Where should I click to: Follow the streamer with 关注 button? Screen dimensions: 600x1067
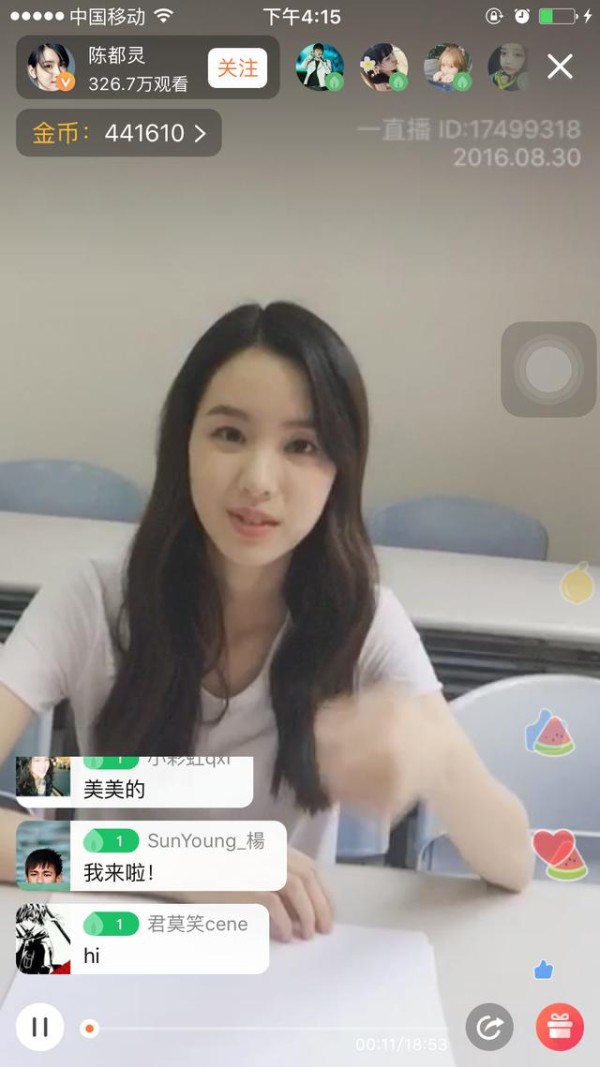(237, 68)
